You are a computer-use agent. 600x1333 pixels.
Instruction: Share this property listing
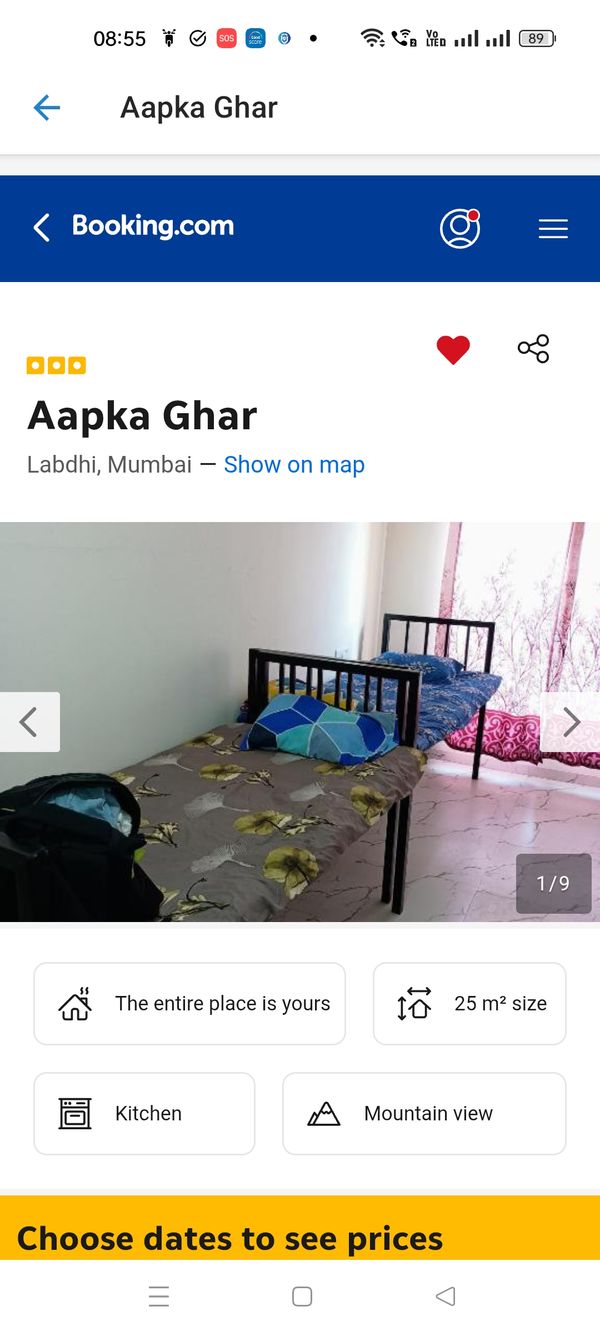click(533, 349)
